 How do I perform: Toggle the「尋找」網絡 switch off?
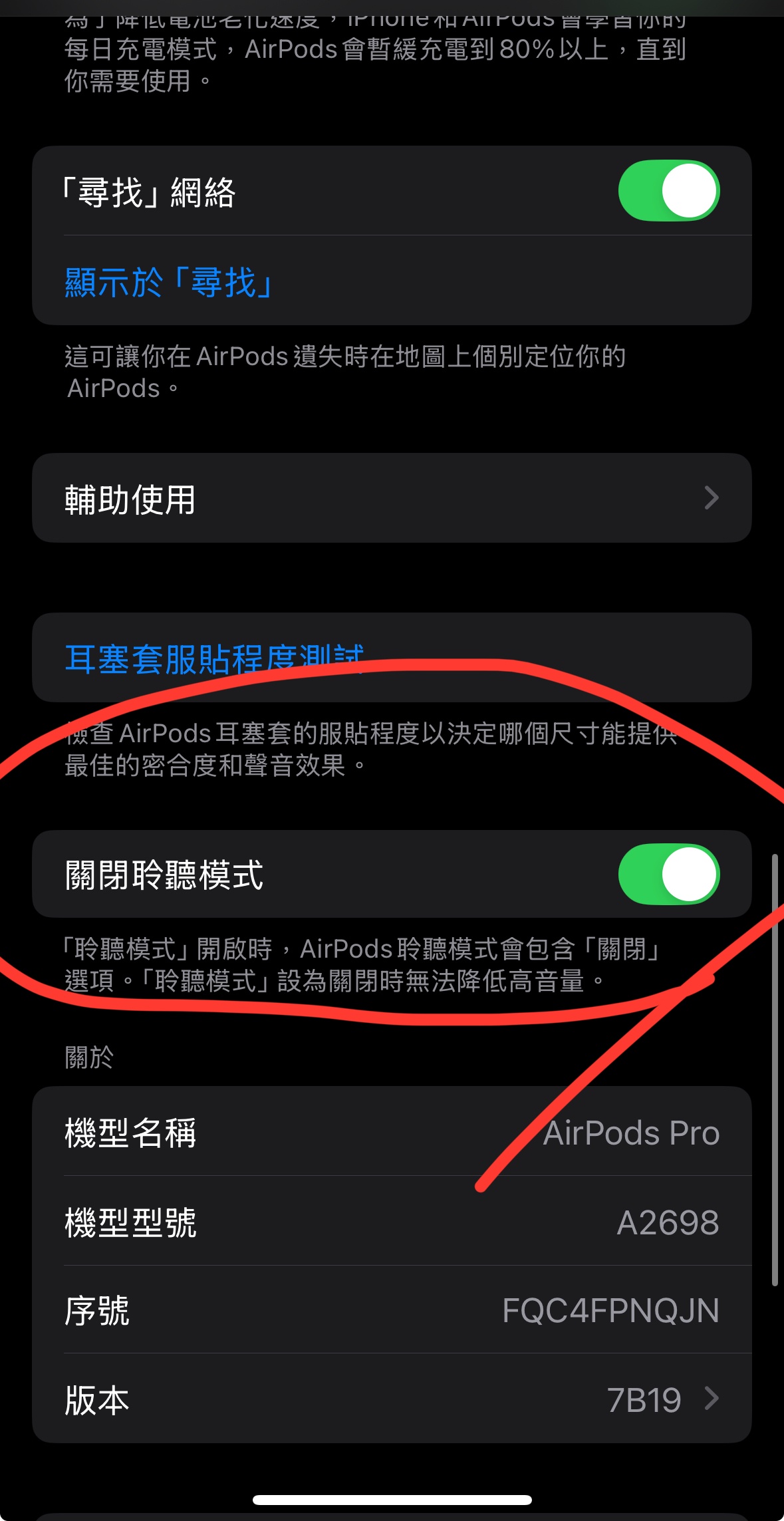pyautogui.click(x=668, y=191)
